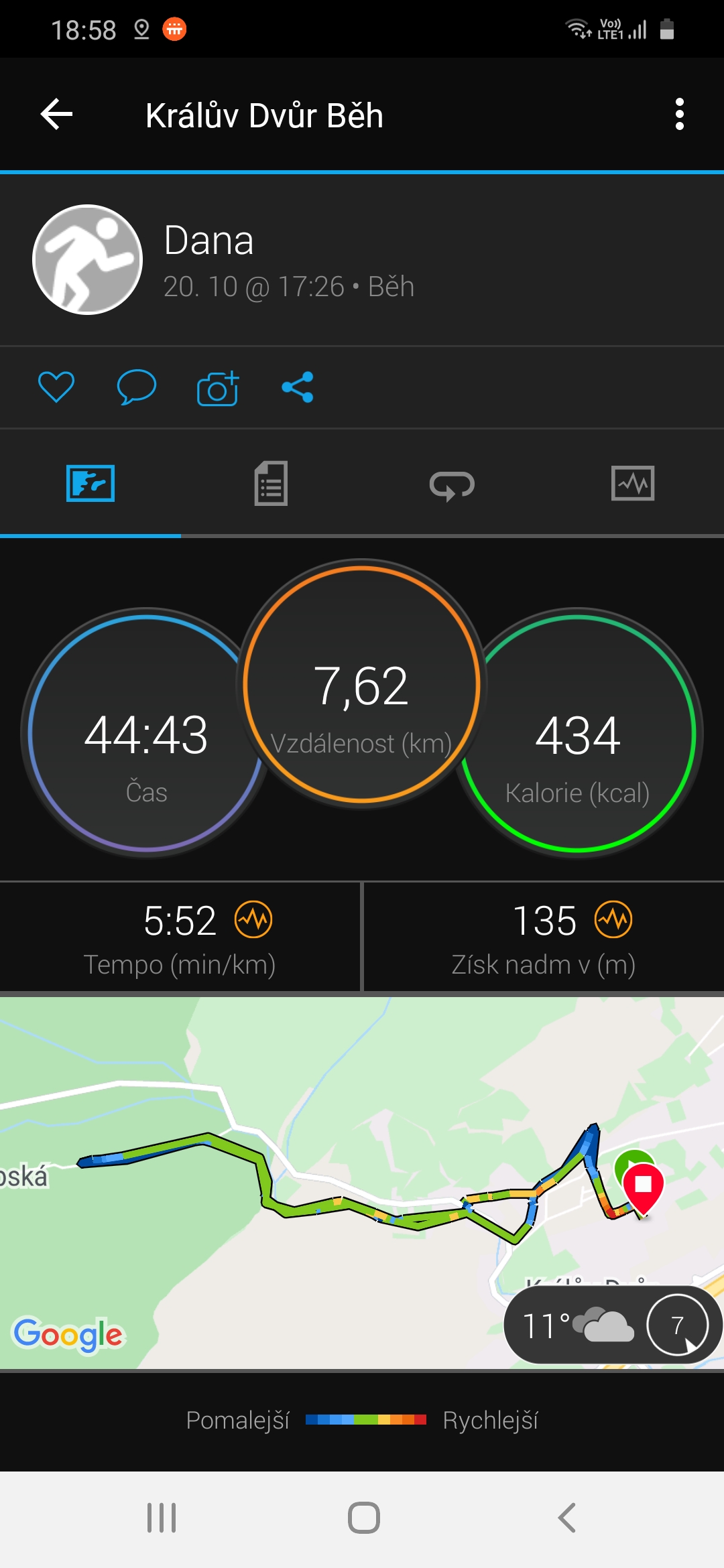
Task: Add a photo to the activity
Action: (x=218, y=387)
